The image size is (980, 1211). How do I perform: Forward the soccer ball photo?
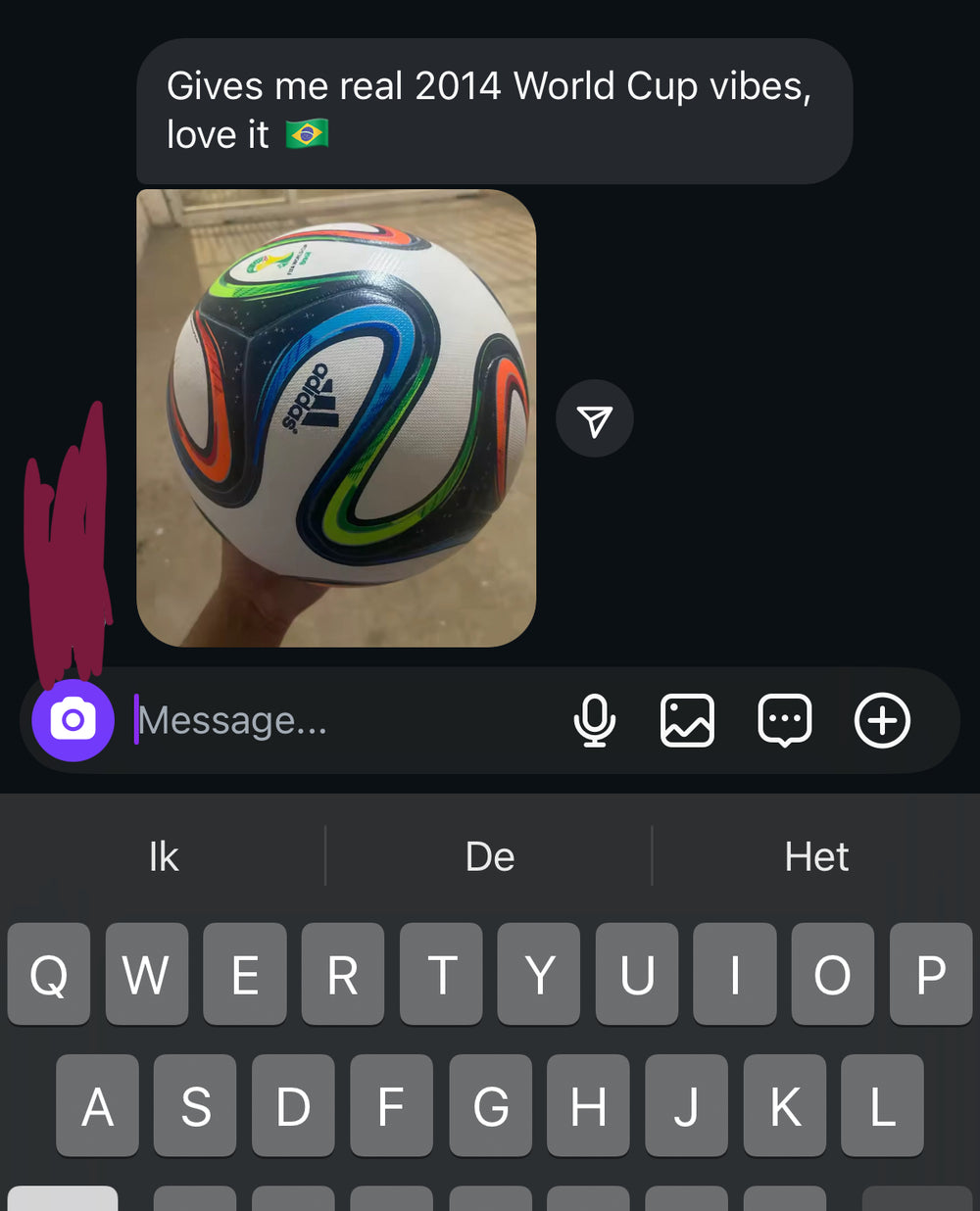tap(595, 419)
